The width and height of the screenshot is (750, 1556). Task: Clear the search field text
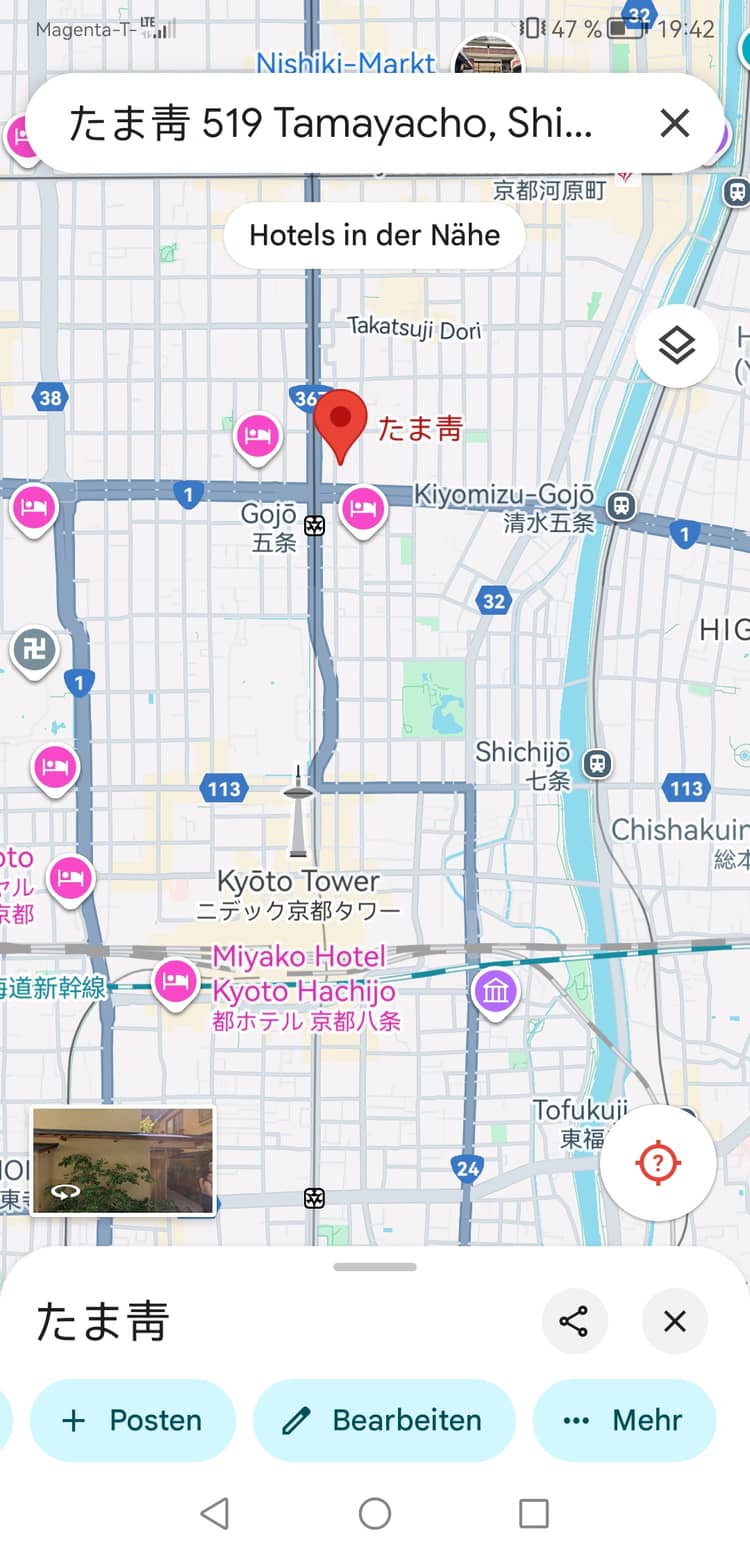tap(675, 124)
